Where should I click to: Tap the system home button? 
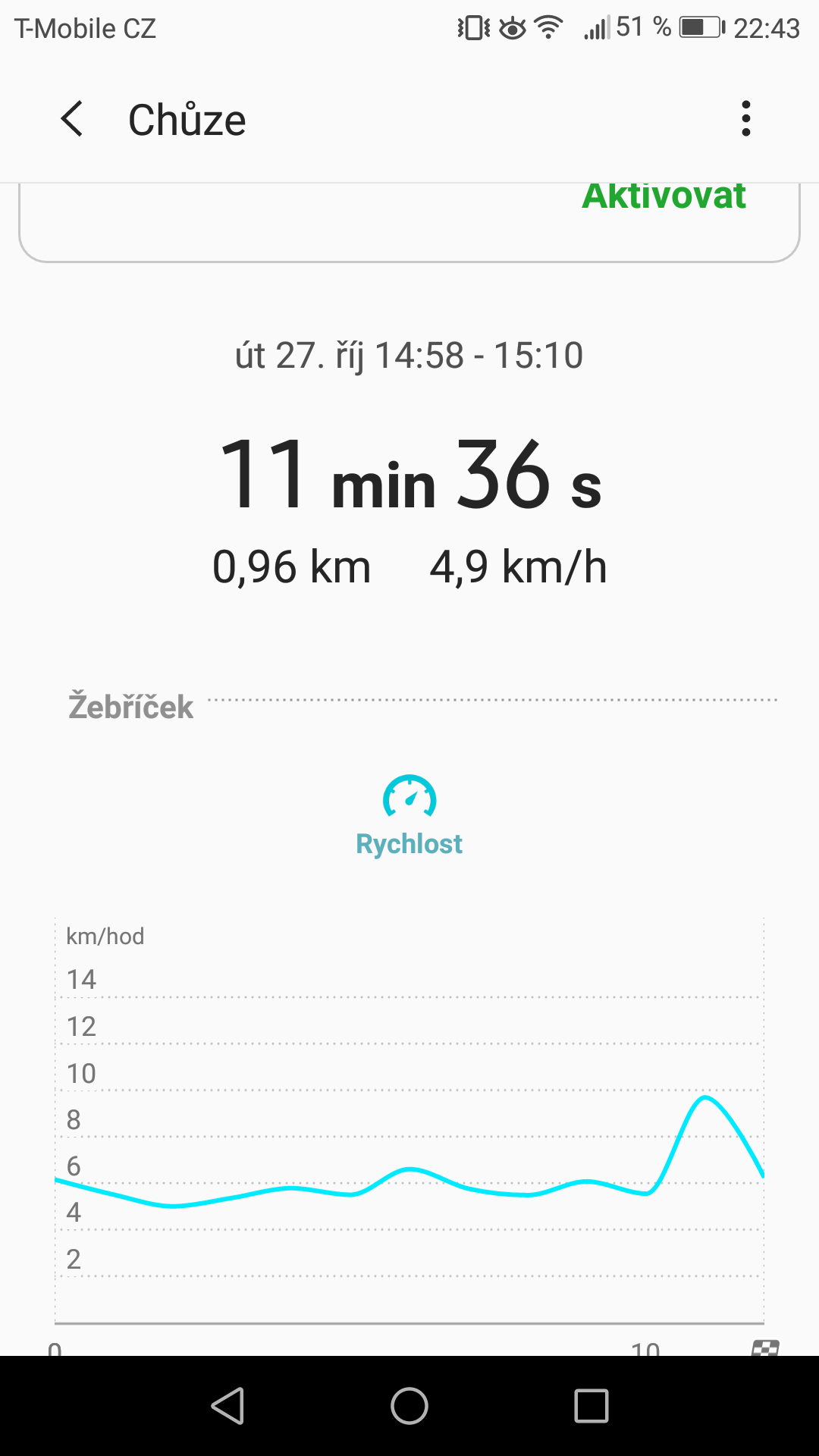409,1406
